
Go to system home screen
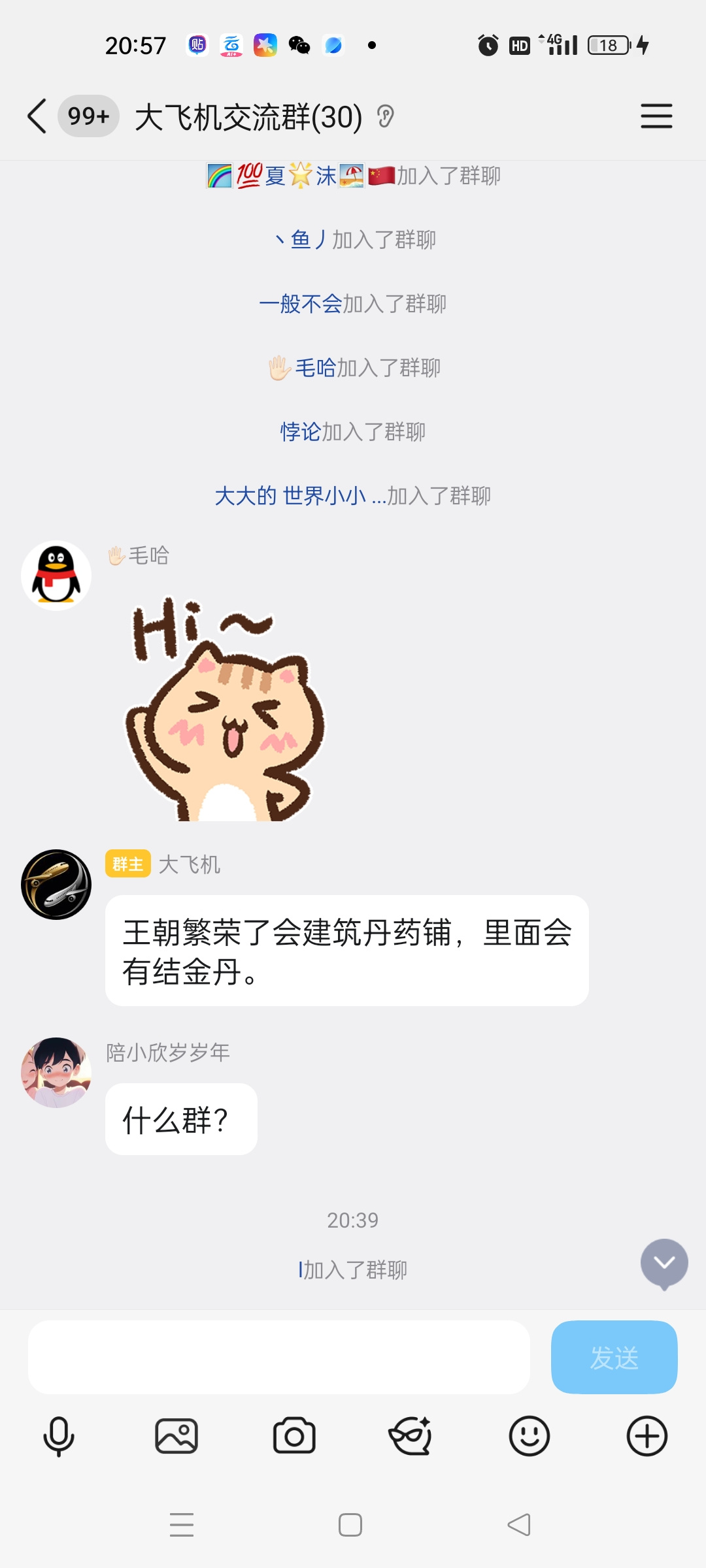(350, 1525)
